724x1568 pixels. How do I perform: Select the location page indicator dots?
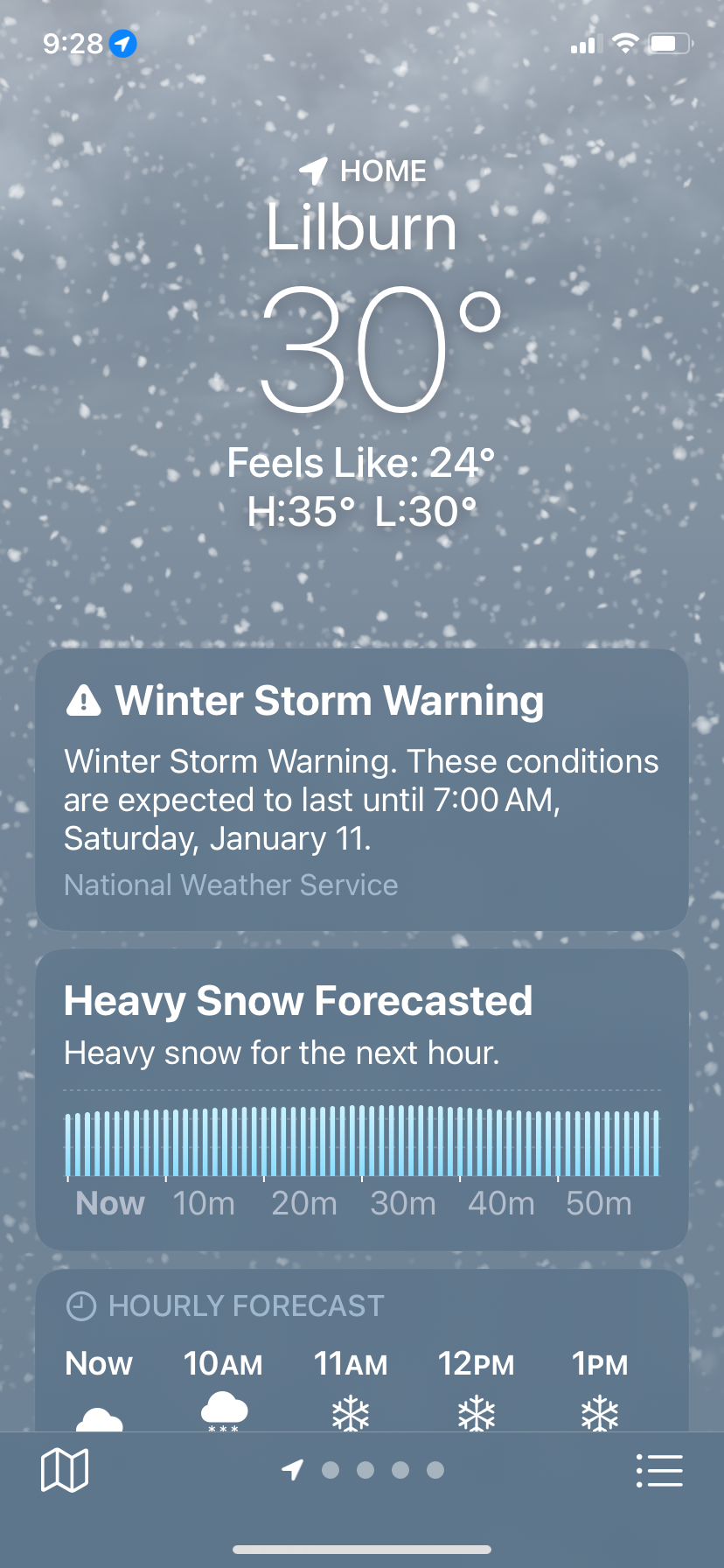381,1470
